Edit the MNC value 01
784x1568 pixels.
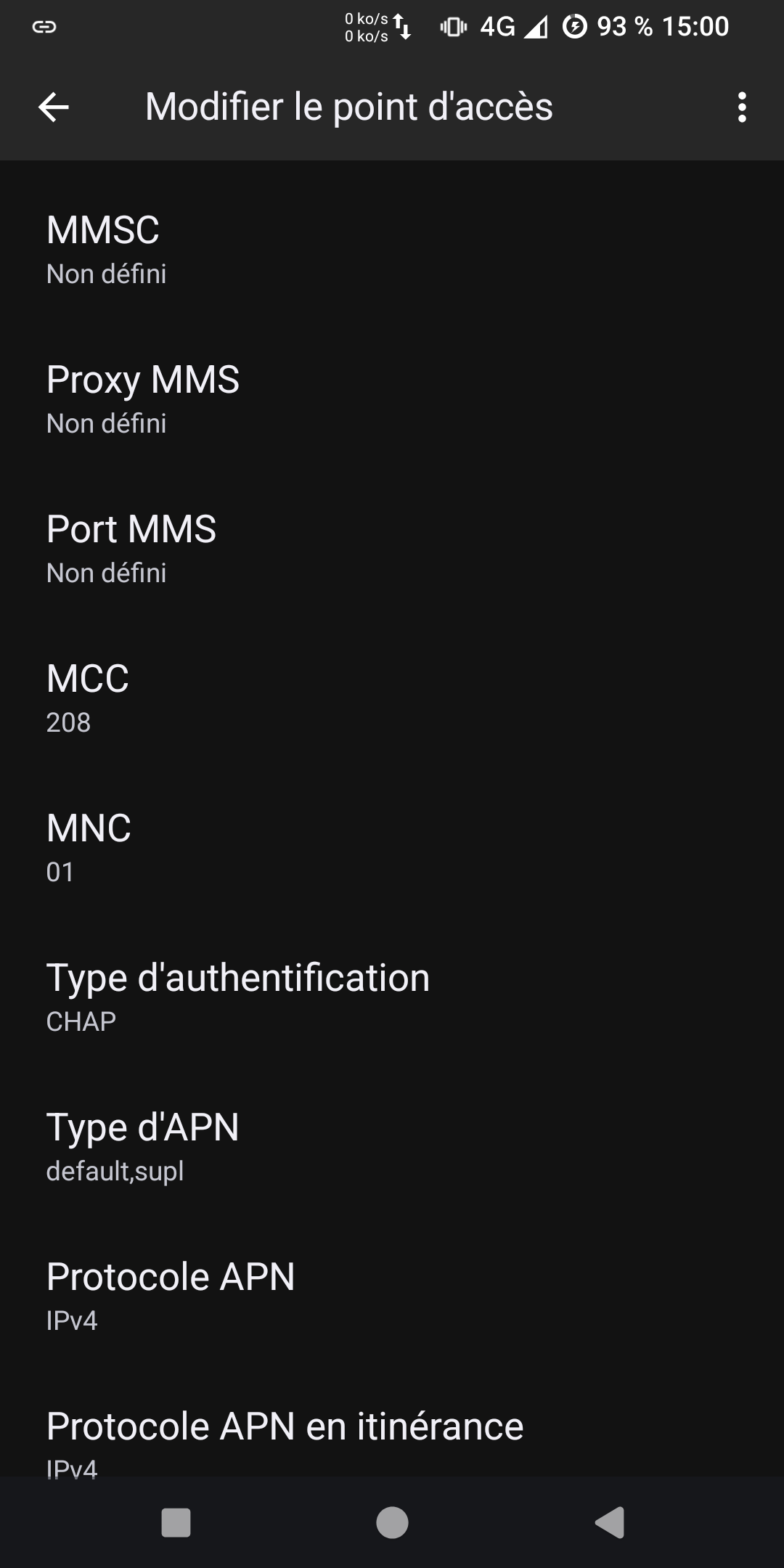tap(392, 849)
